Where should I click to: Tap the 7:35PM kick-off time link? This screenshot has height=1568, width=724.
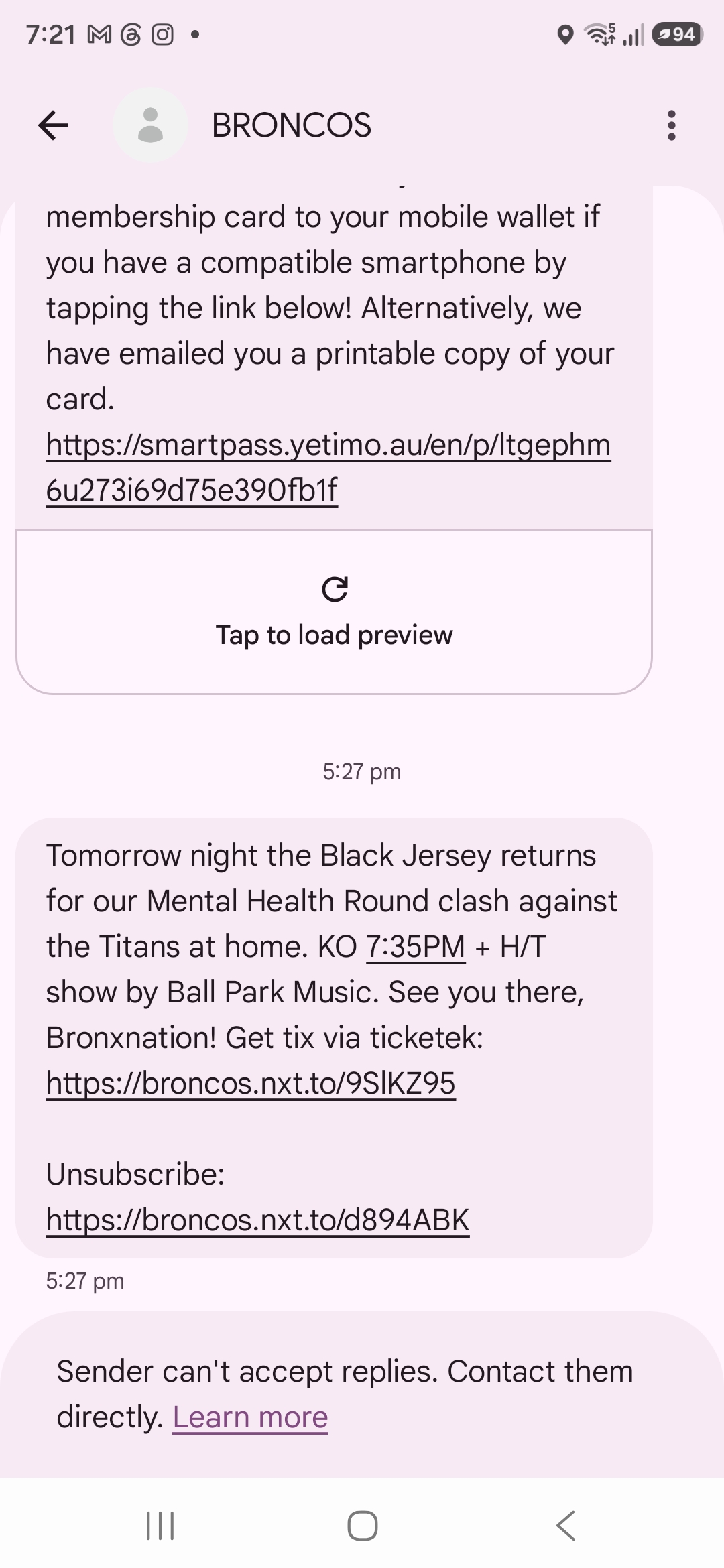416,947
